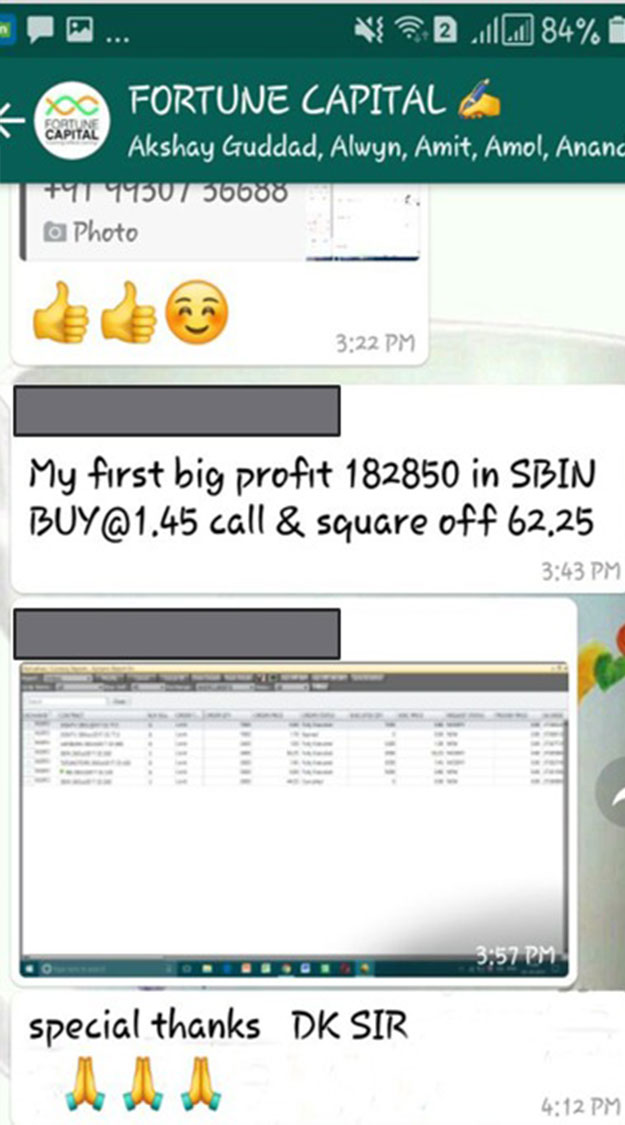Open the trading report image sent at 3:57 PM
The width and height of the screenshot is (625, 1125).
pyautogui.click(x=293, y=819)
